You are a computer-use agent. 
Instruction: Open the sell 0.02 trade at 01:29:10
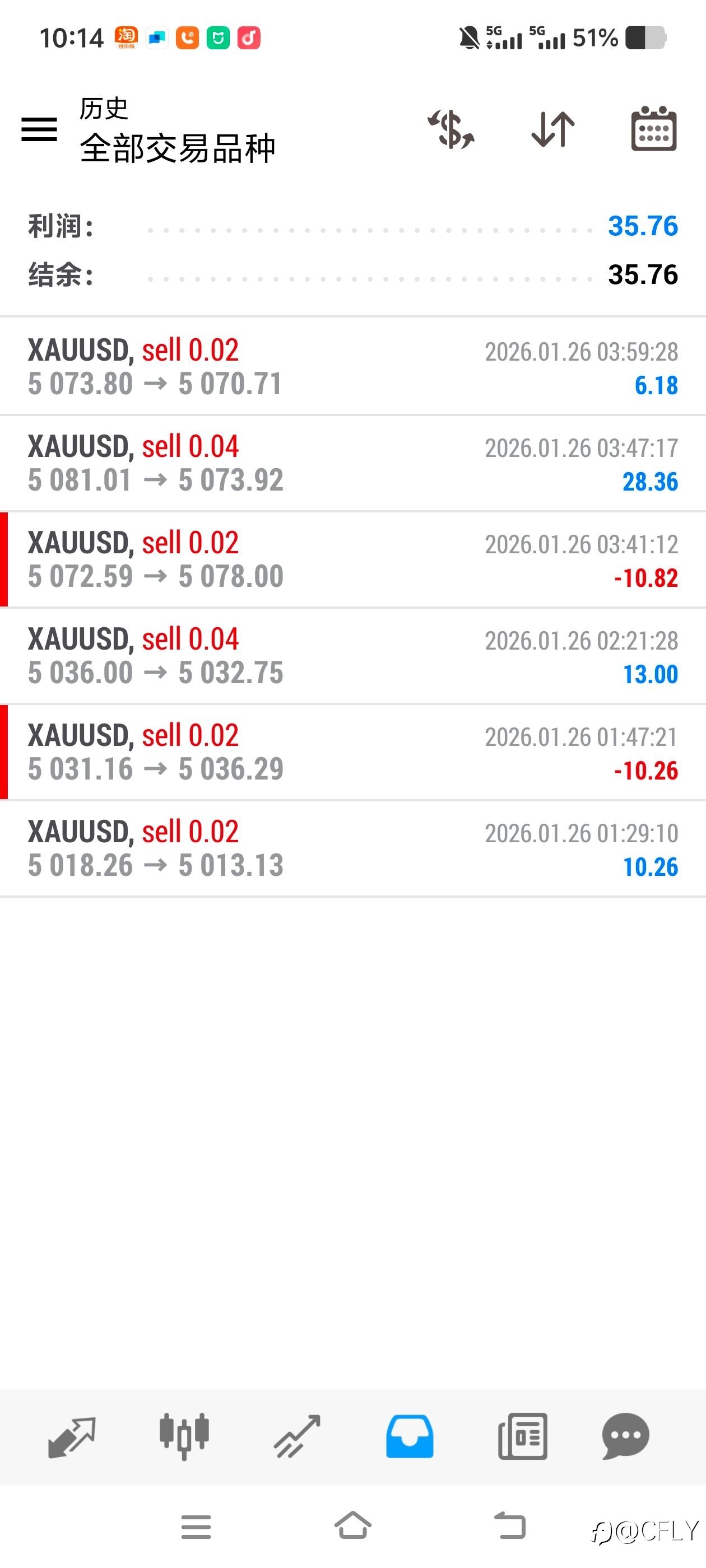[352, 848]
